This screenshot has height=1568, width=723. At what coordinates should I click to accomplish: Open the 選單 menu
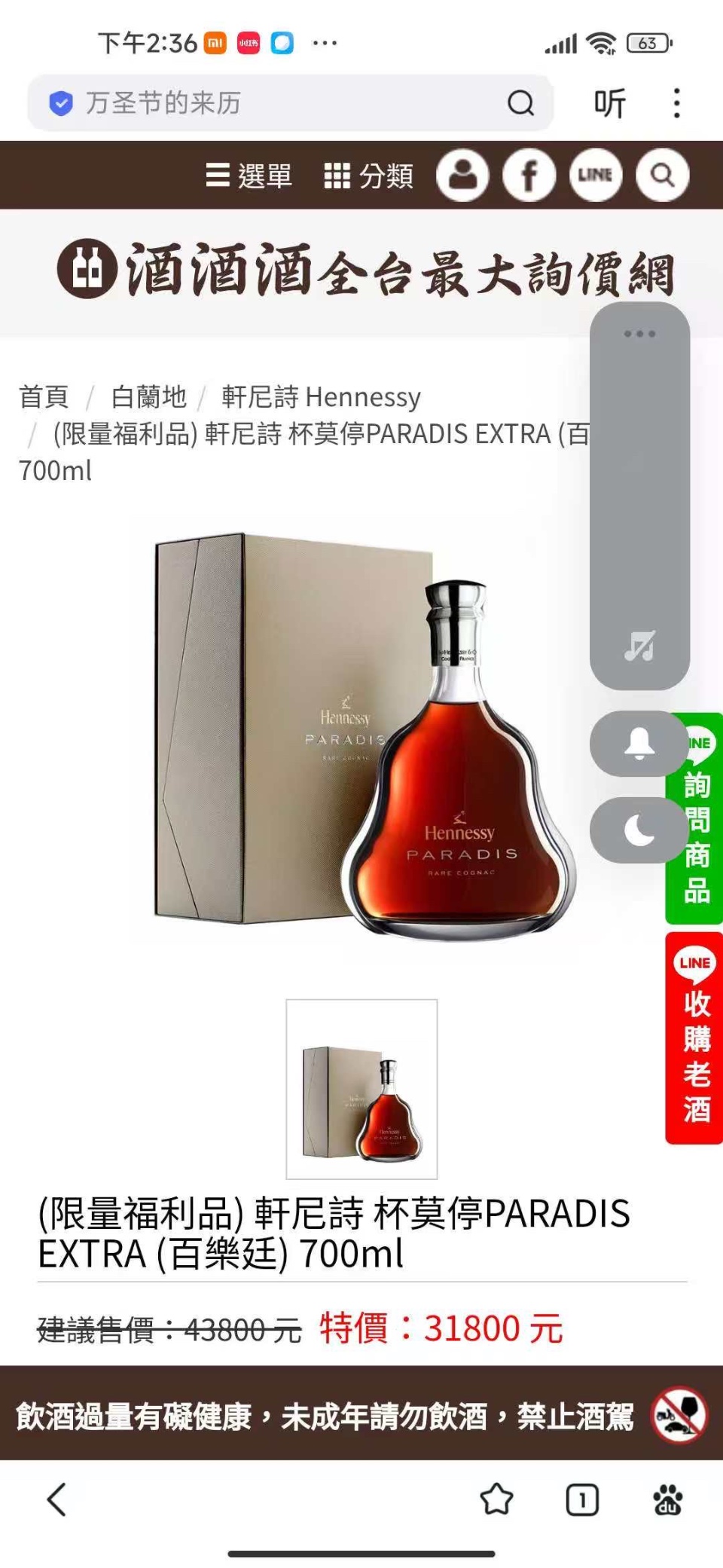coord(249,176)
